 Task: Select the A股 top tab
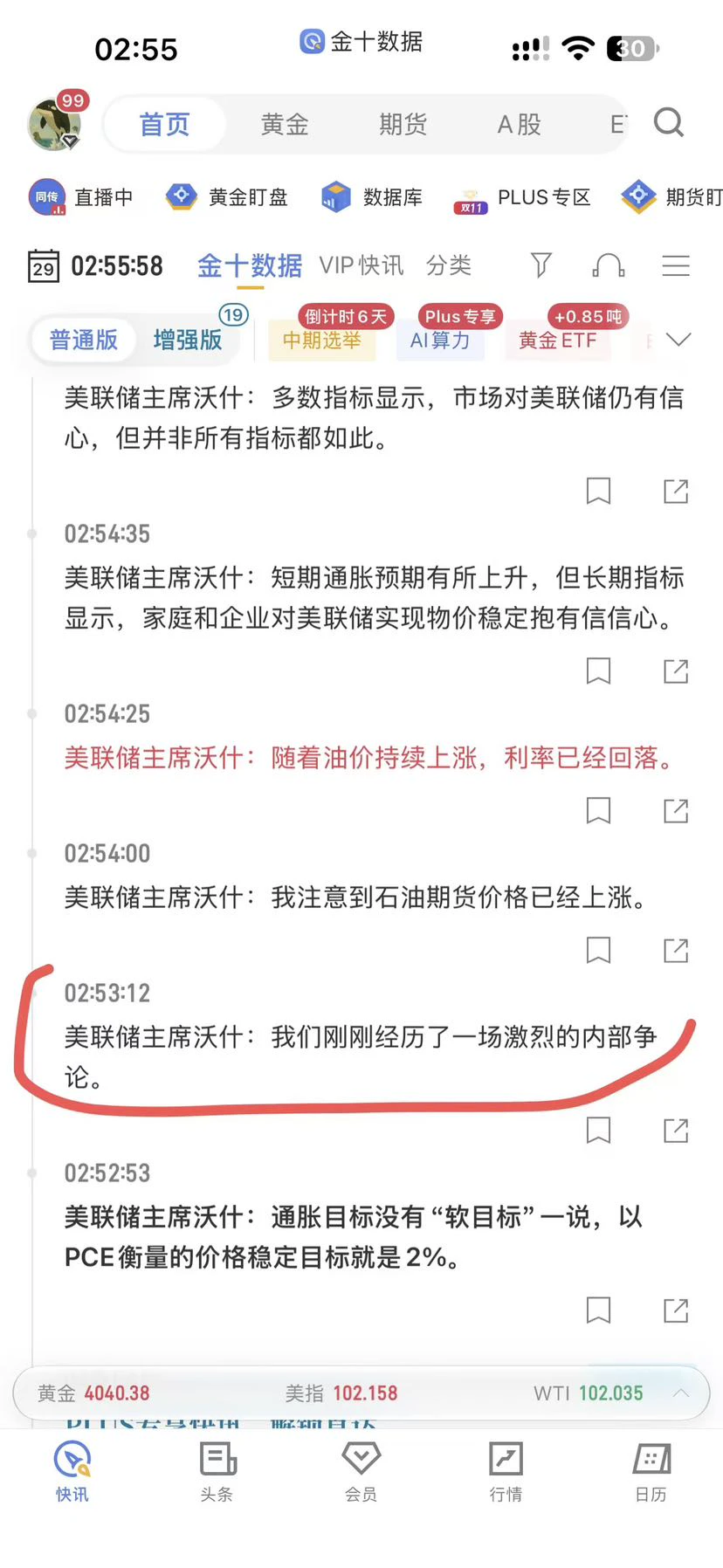520,125
